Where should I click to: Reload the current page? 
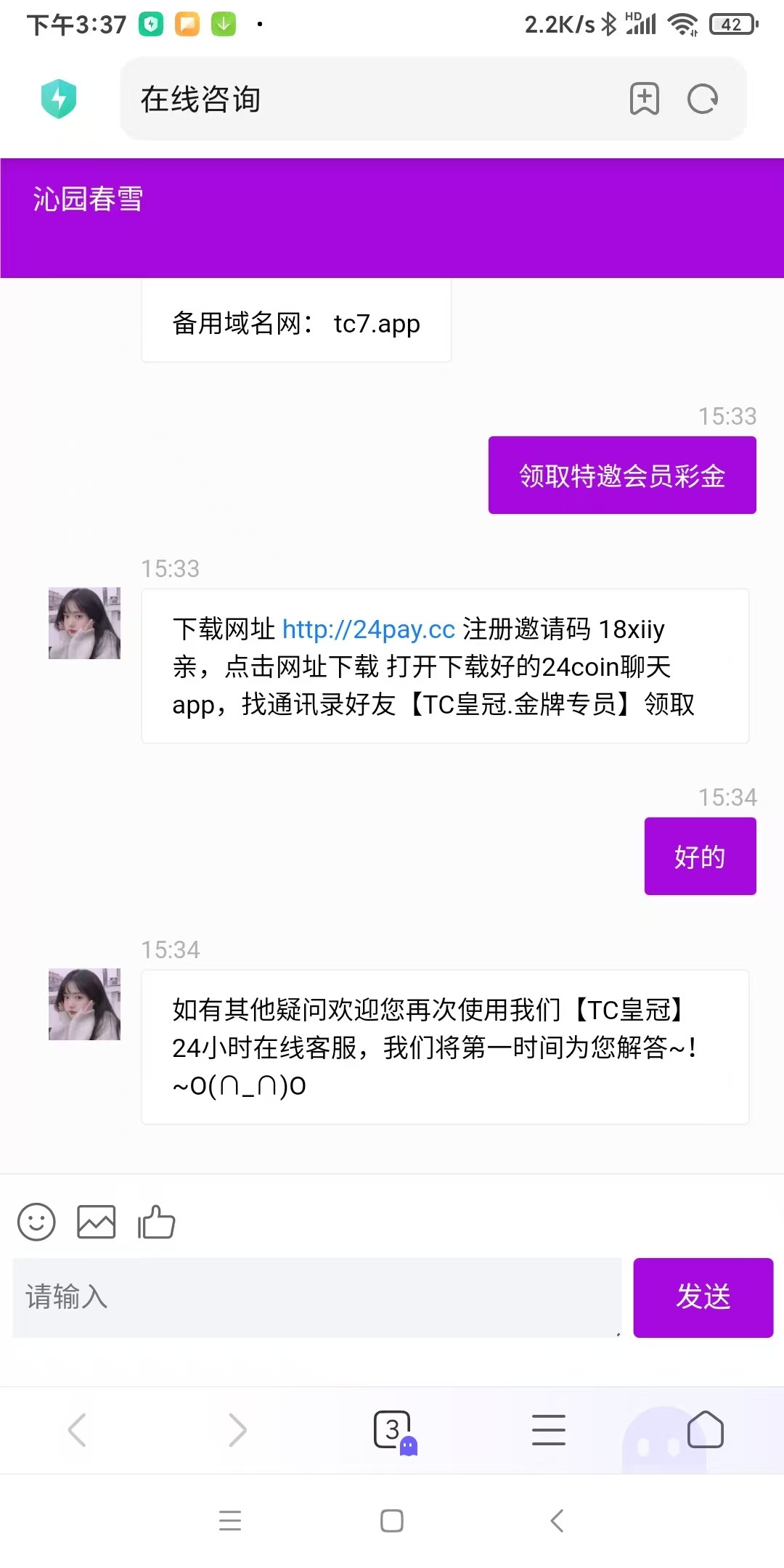(x=703, y=99)
